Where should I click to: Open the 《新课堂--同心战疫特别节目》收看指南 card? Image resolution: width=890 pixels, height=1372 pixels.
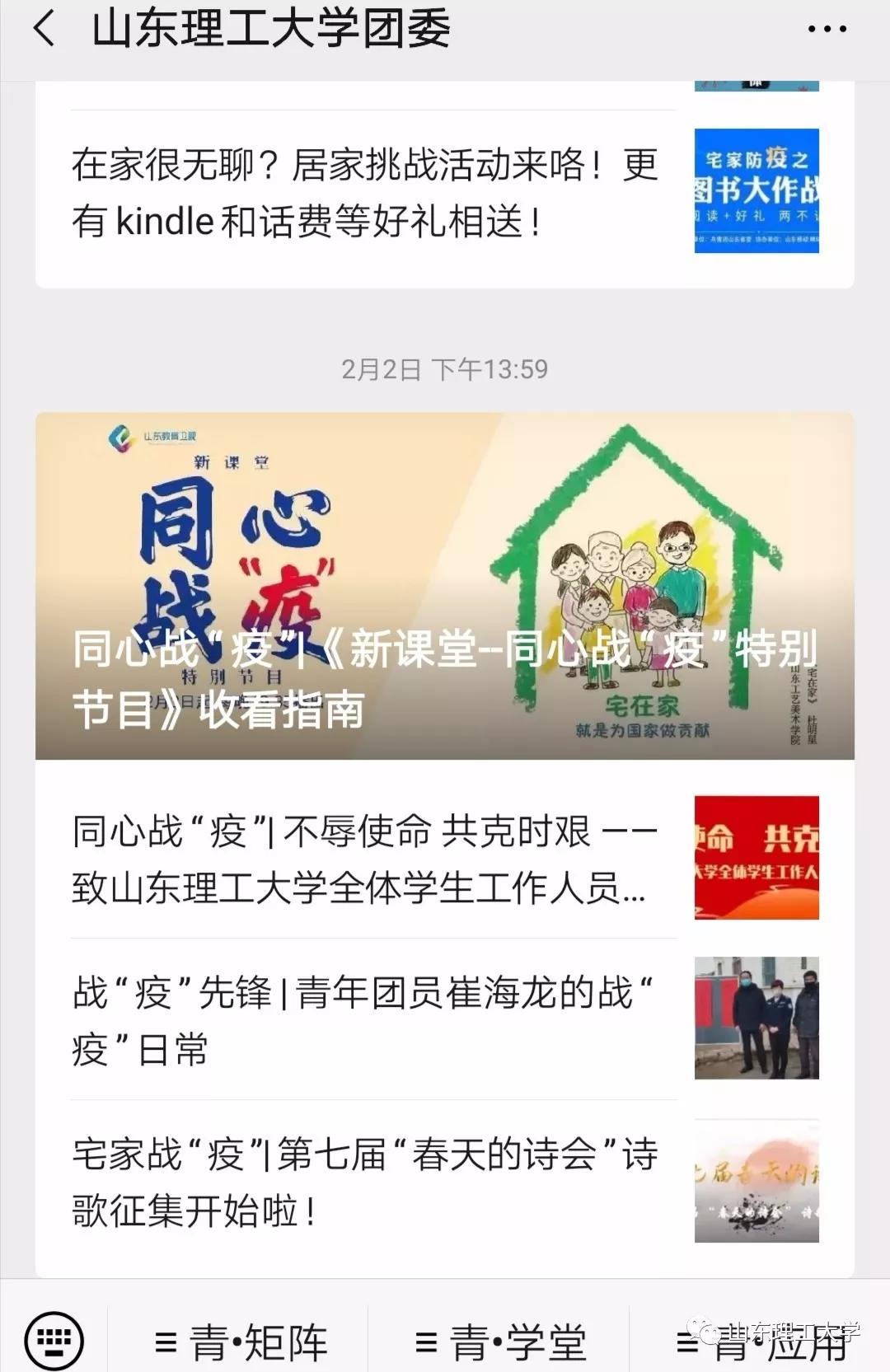[x=444, y=586]
